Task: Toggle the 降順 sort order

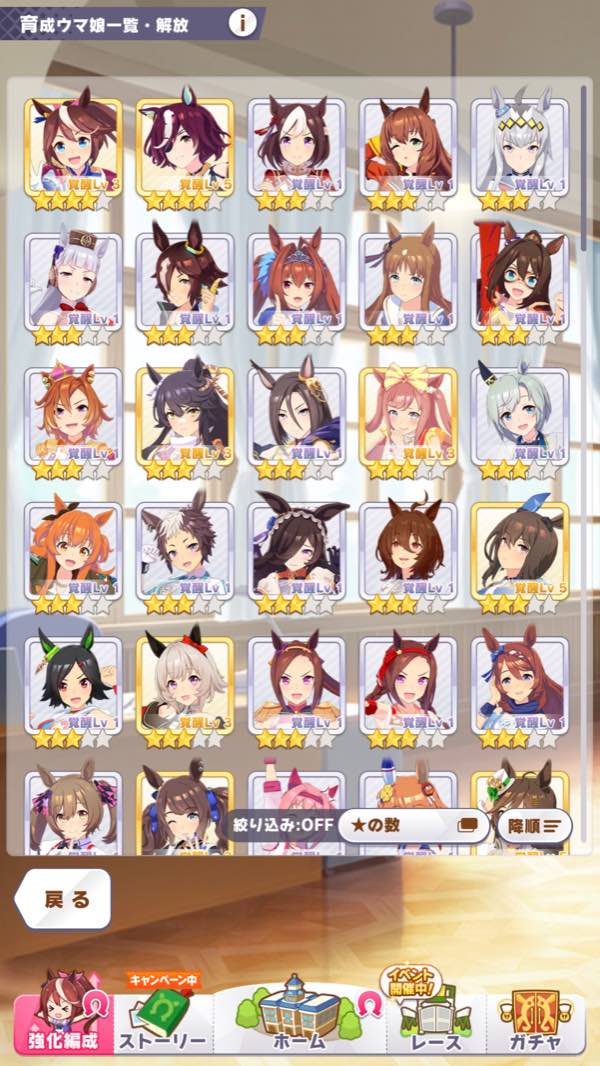Action: point(537,826)
